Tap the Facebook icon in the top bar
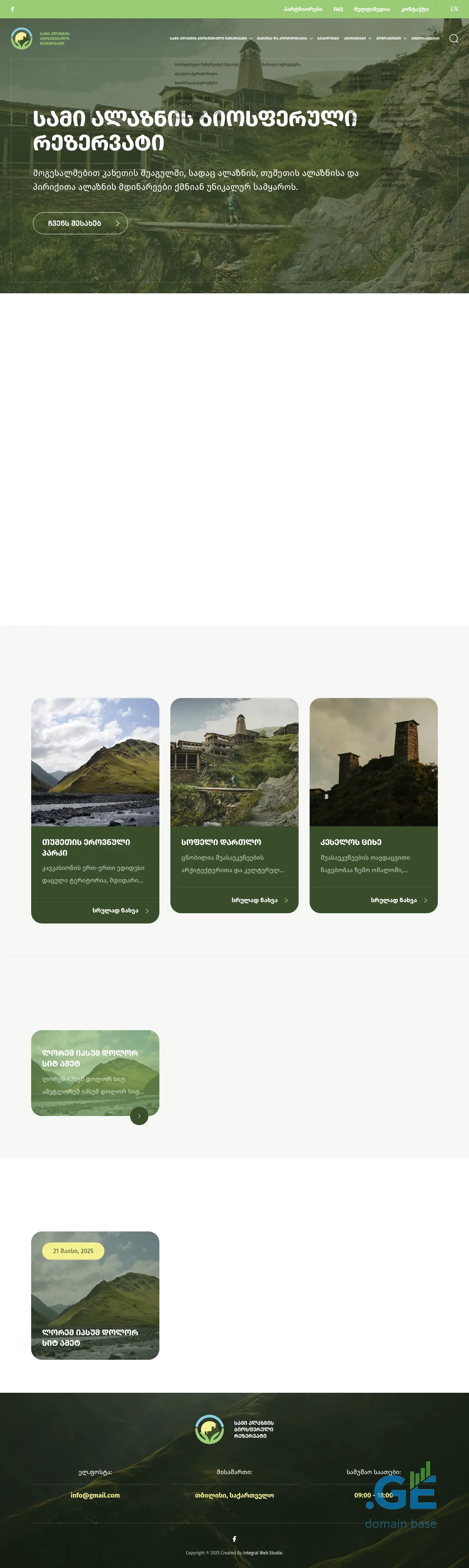 coord(12,9)
